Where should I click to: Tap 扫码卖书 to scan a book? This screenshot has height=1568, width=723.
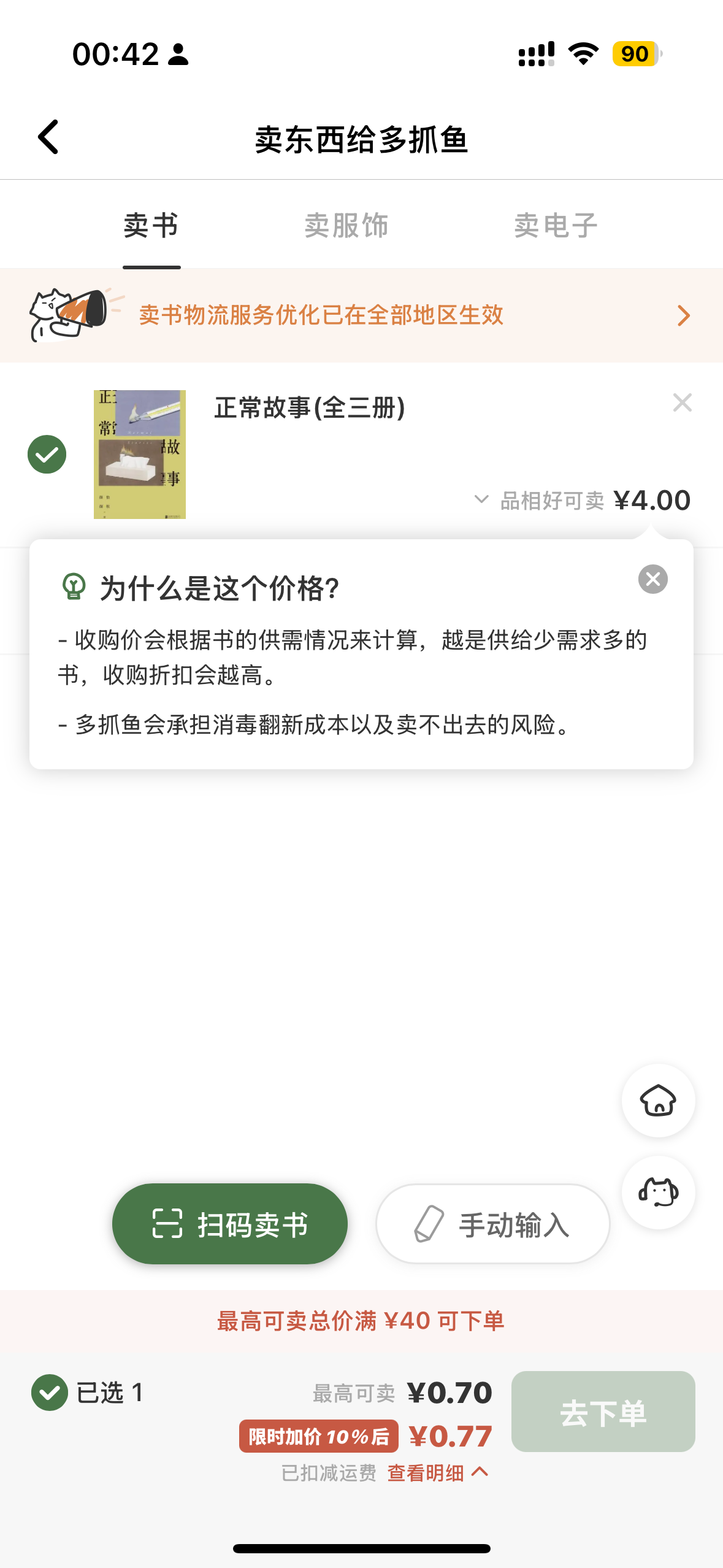pyautogui.click(x=230, y=1224)
